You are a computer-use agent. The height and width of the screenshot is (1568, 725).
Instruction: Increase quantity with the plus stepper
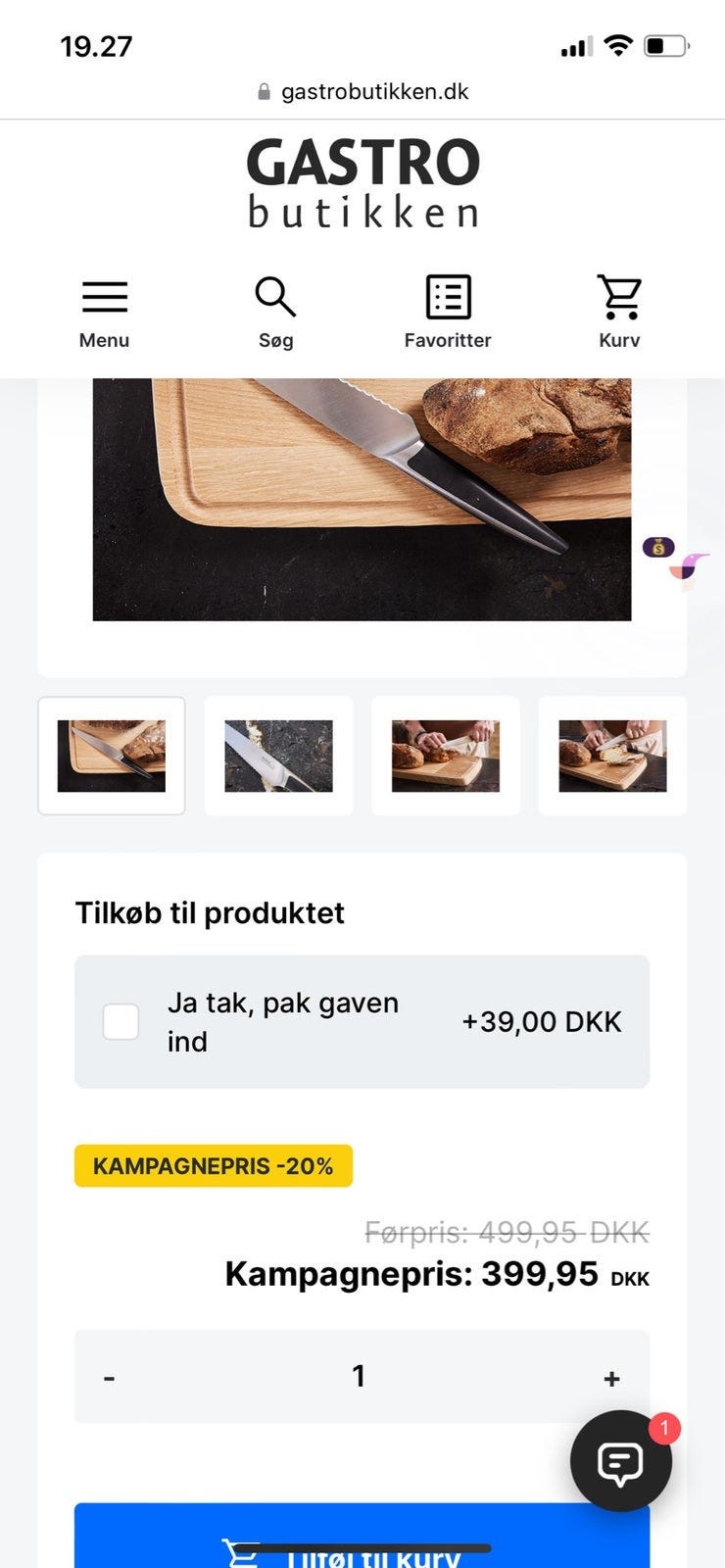pyautogui.click(x=612, y=1376)
